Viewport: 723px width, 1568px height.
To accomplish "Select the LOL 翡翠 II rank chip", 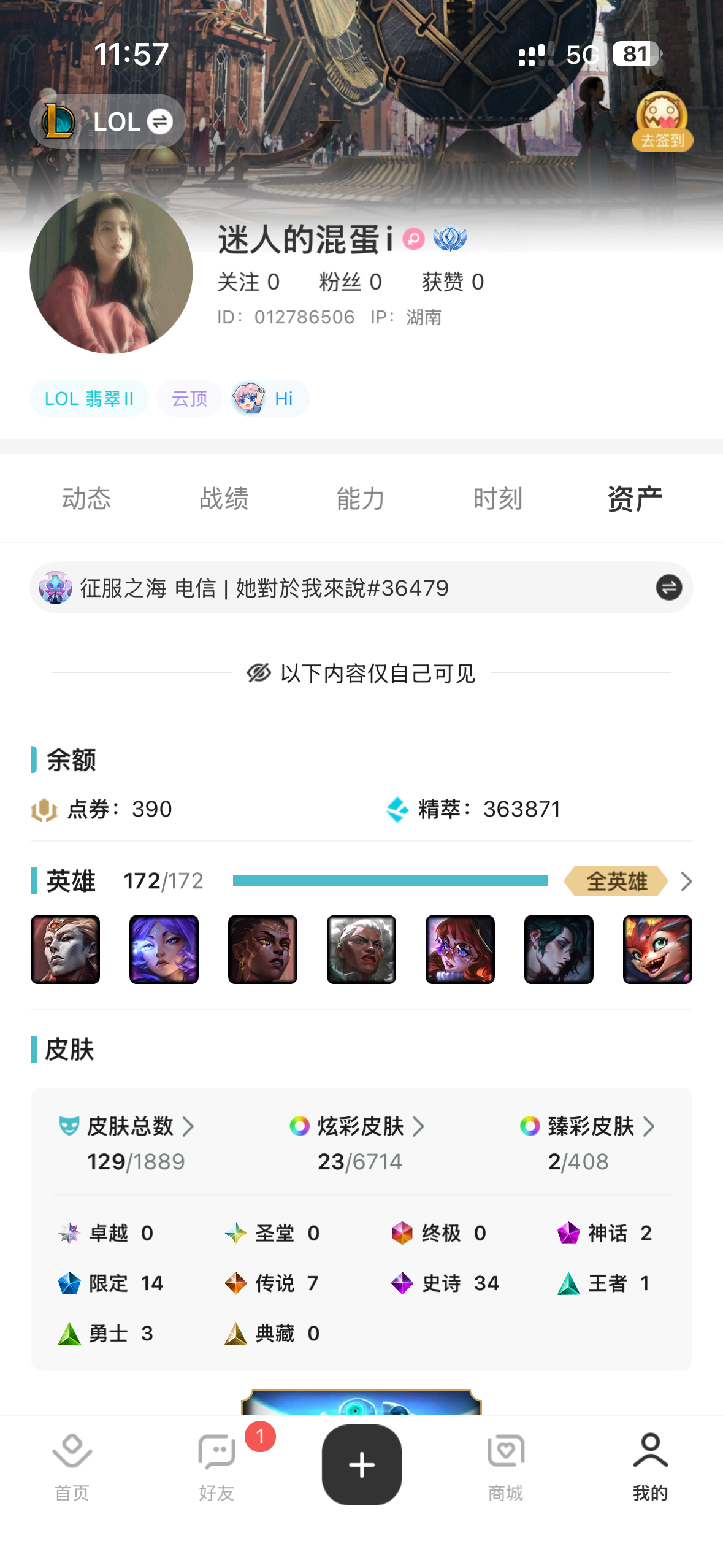I will coord(89,399).
